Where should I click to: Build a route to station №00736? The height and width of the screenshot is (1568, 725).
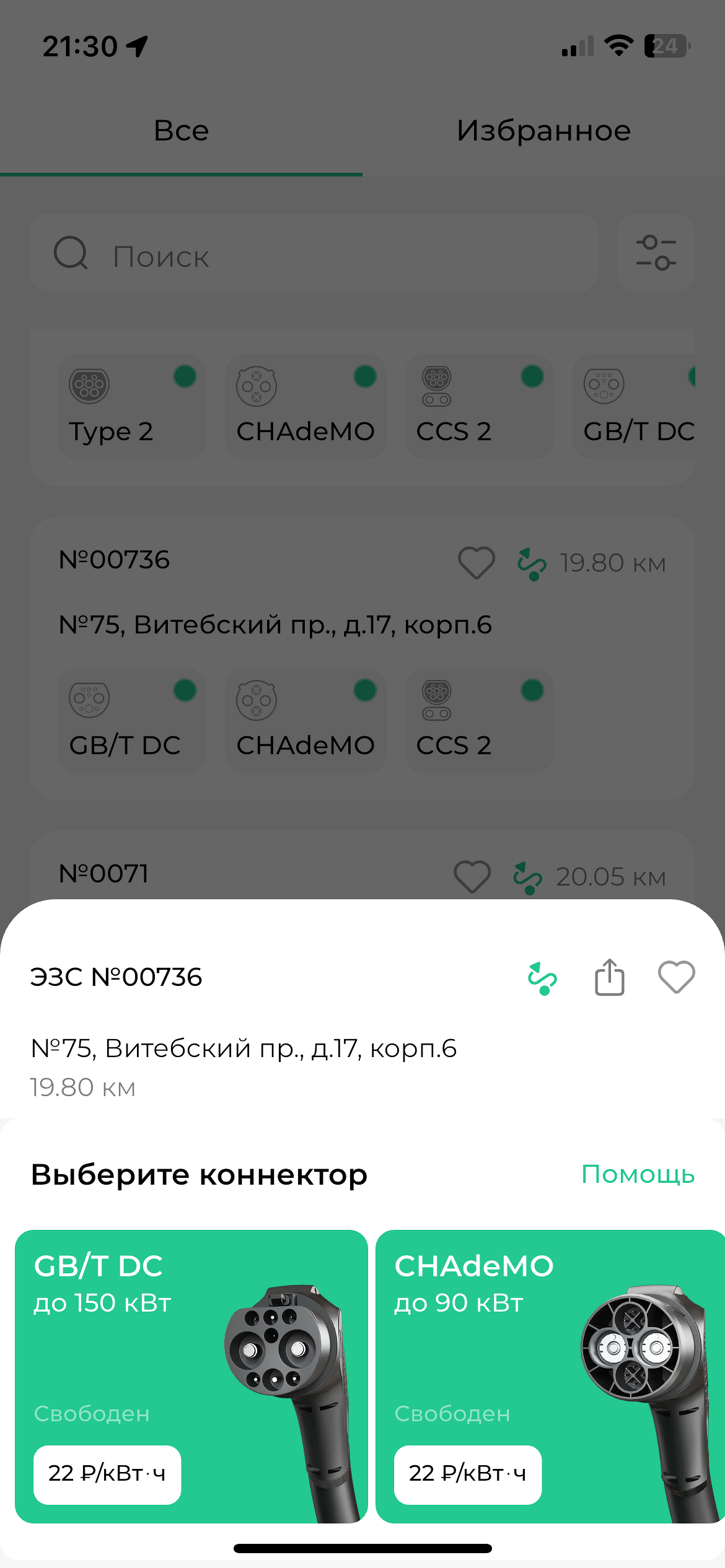point(542,978)
